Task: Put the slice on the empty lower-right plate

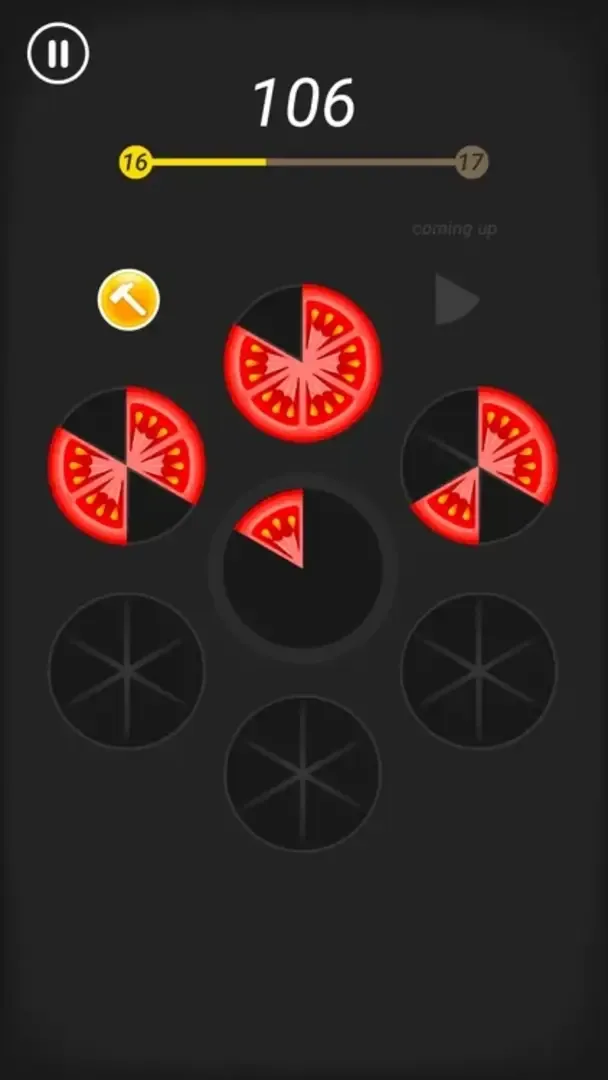Action: (478, 671)
